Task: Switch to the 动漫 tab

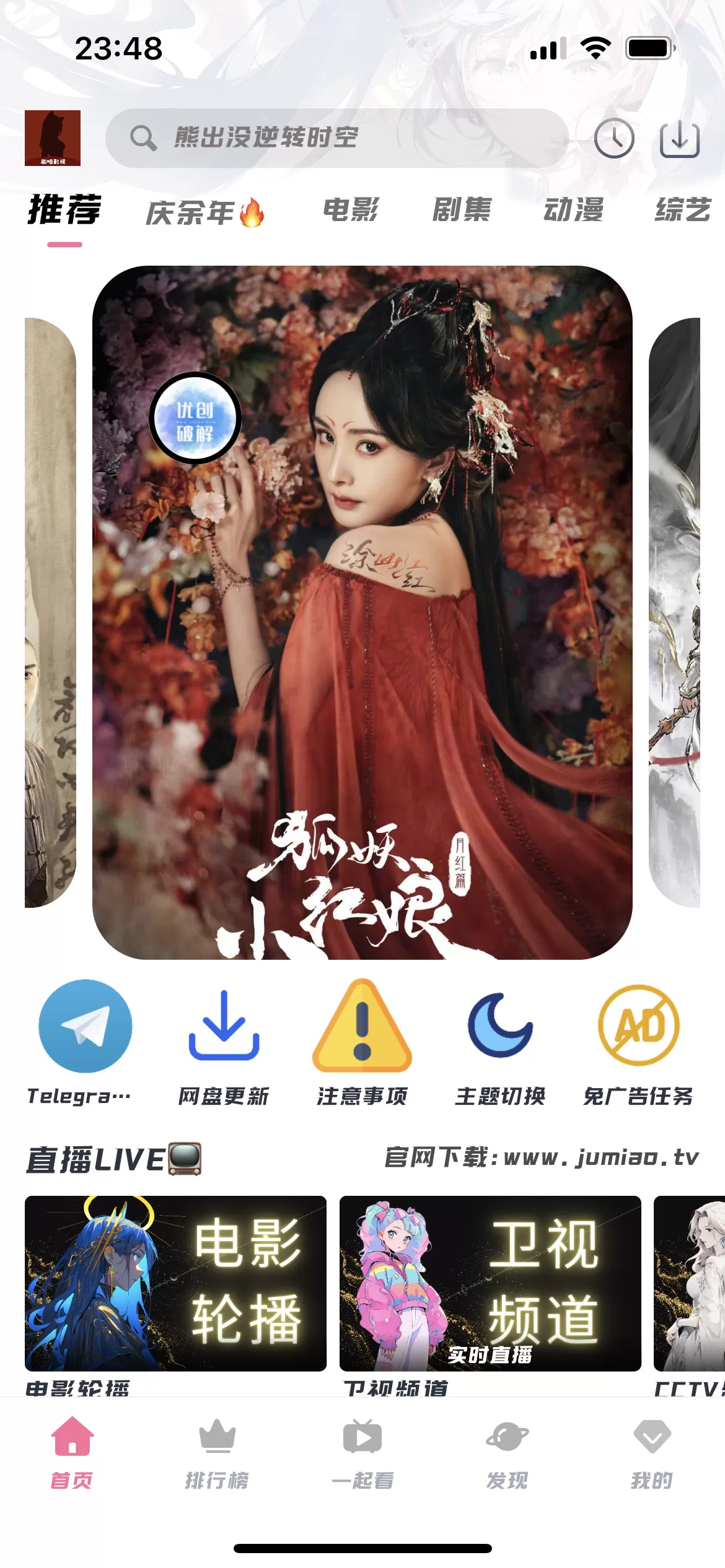Action: 573,210
